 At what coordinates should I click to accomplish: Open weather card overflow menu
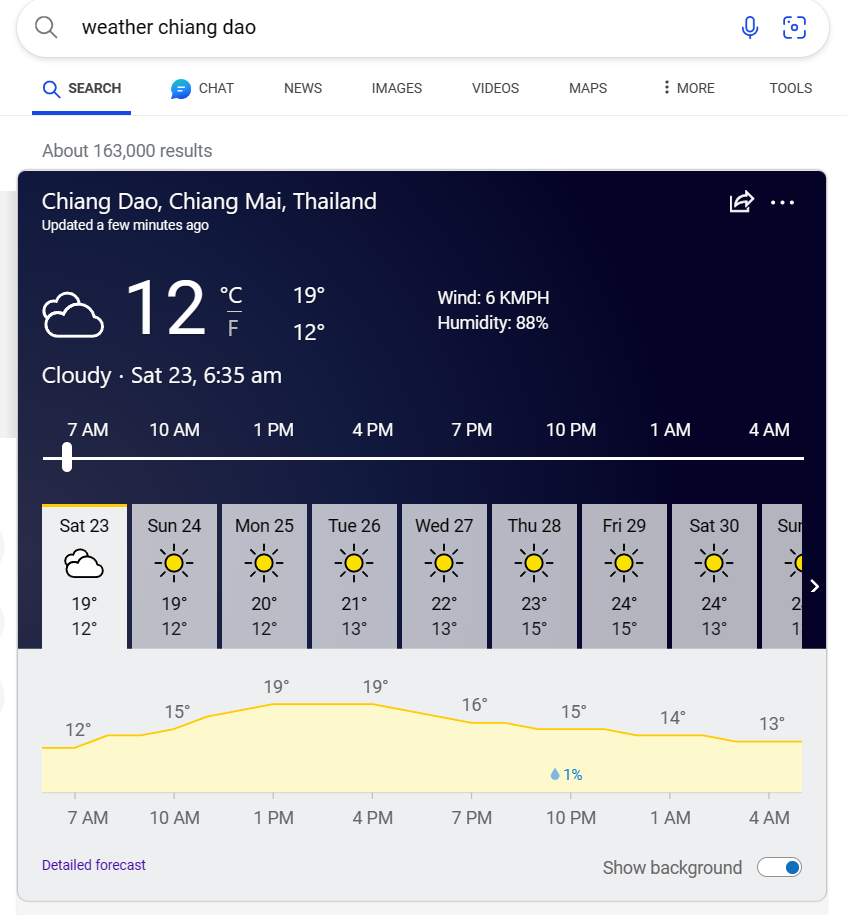782,202
